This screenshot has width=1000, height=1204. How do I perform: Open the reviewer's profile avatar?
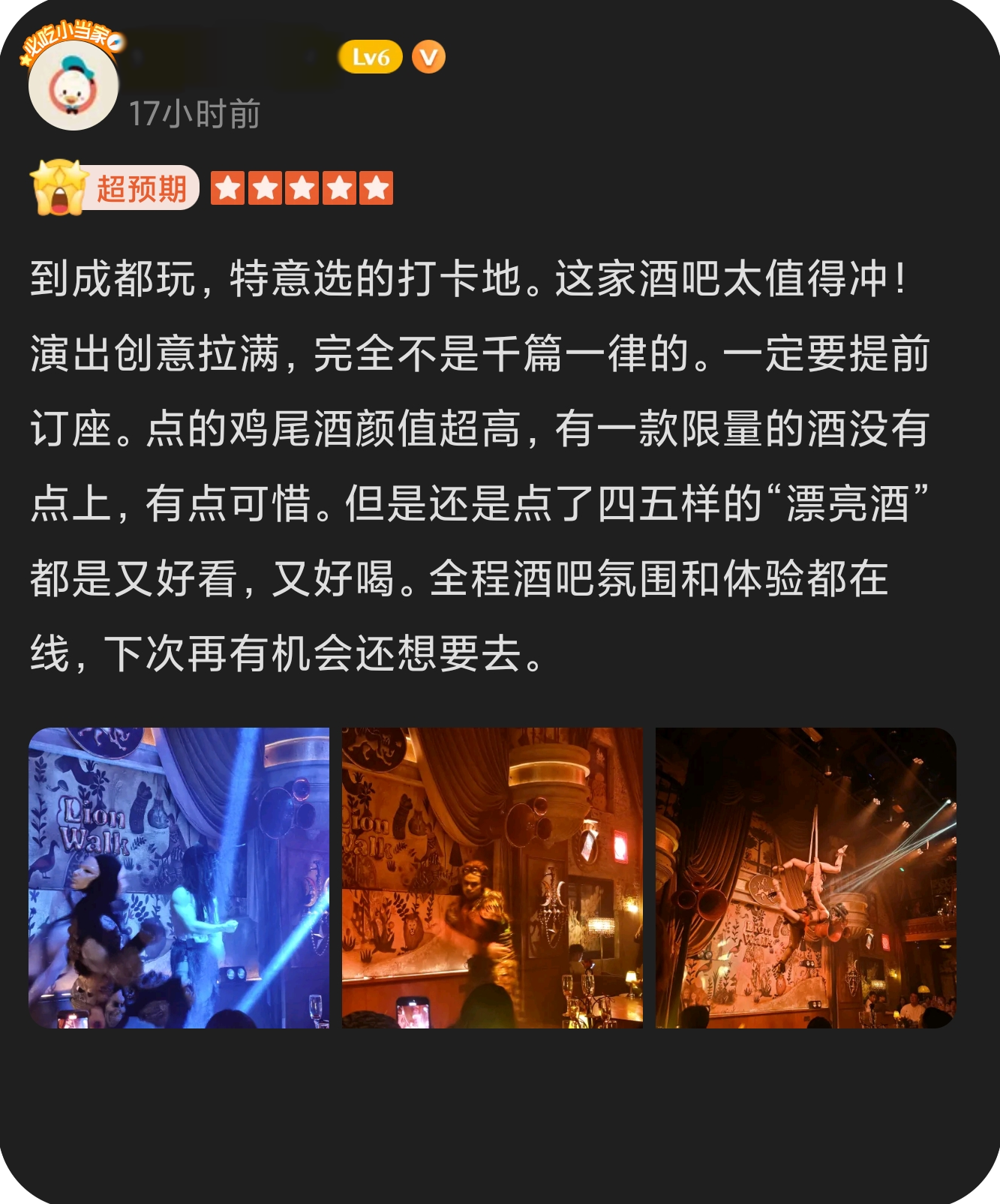(73, 86)
